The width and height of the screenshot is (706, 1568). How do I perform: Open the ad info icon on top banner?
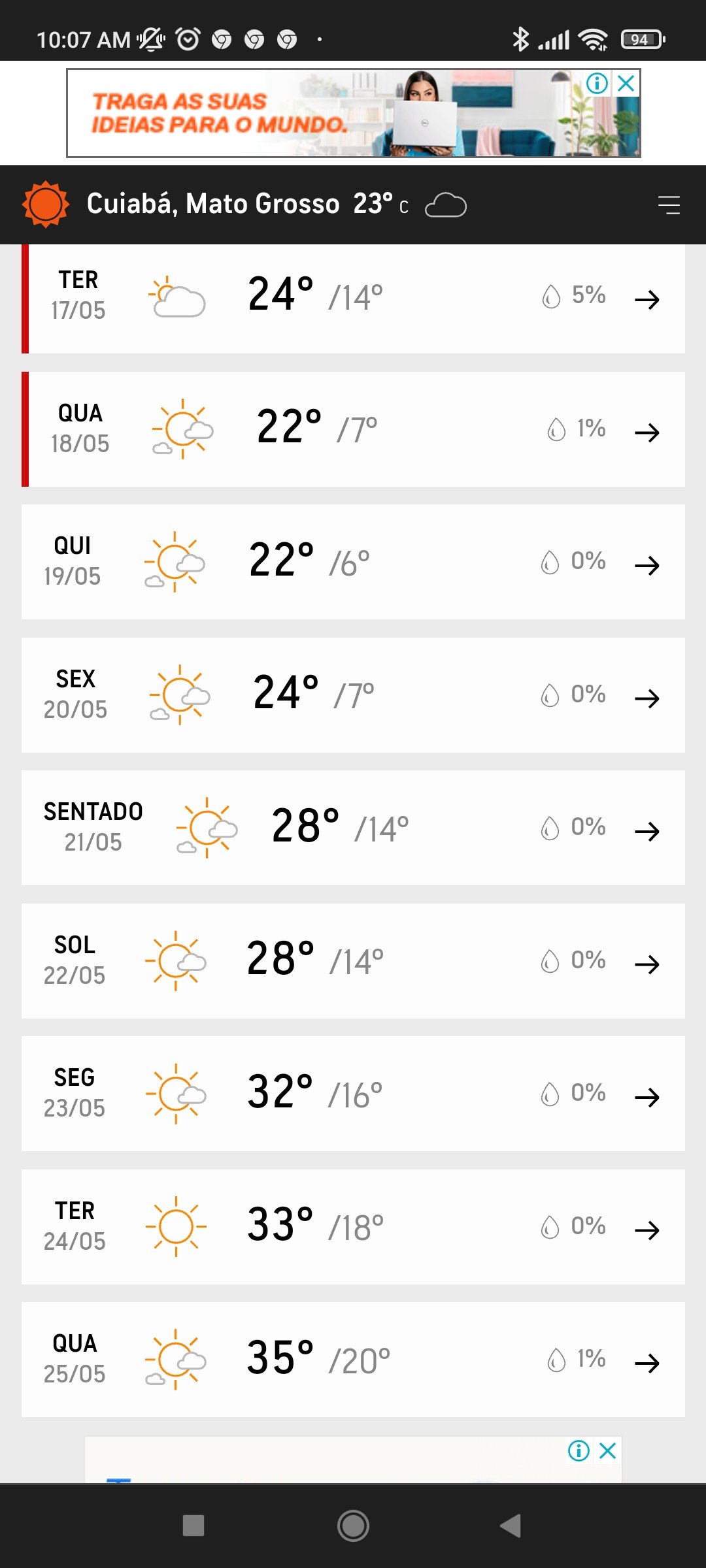tap(597, 84)
